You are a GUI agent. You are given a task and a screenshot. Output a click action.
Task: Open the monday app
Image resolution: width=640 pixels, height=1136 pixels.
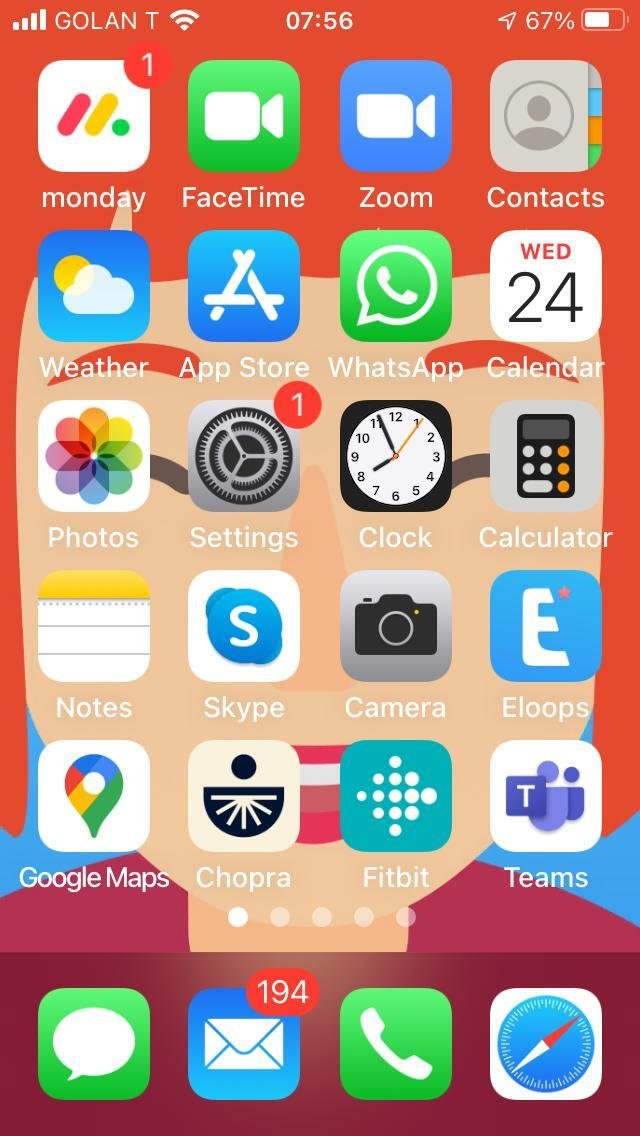(93, 116)
